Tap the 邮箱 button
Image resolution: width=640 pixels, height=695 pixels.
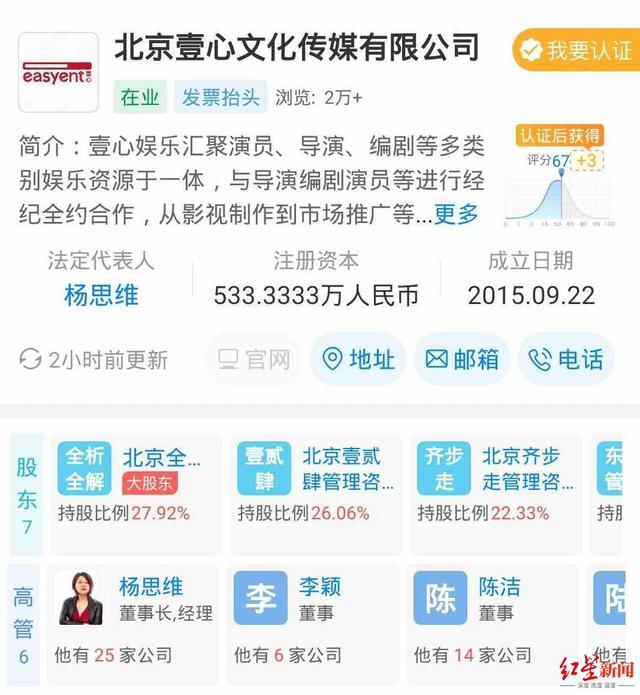click(x=462, y=359)
